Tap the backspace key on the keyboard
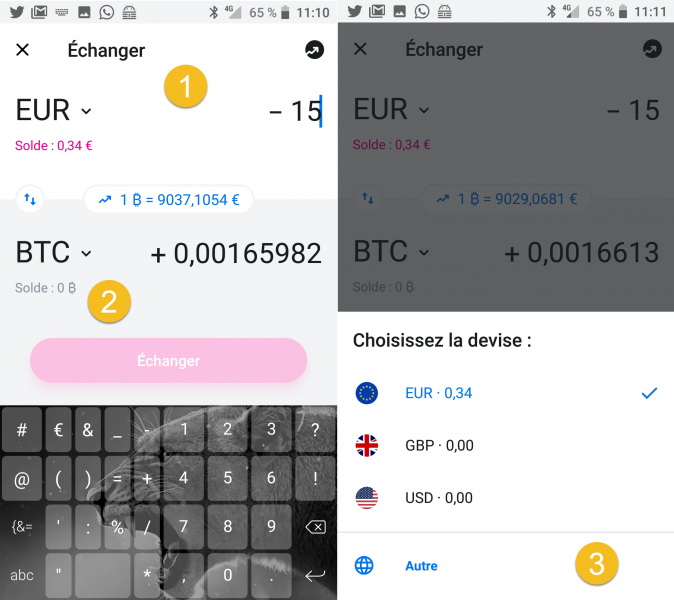674x600 pixels. click(314, 526)
